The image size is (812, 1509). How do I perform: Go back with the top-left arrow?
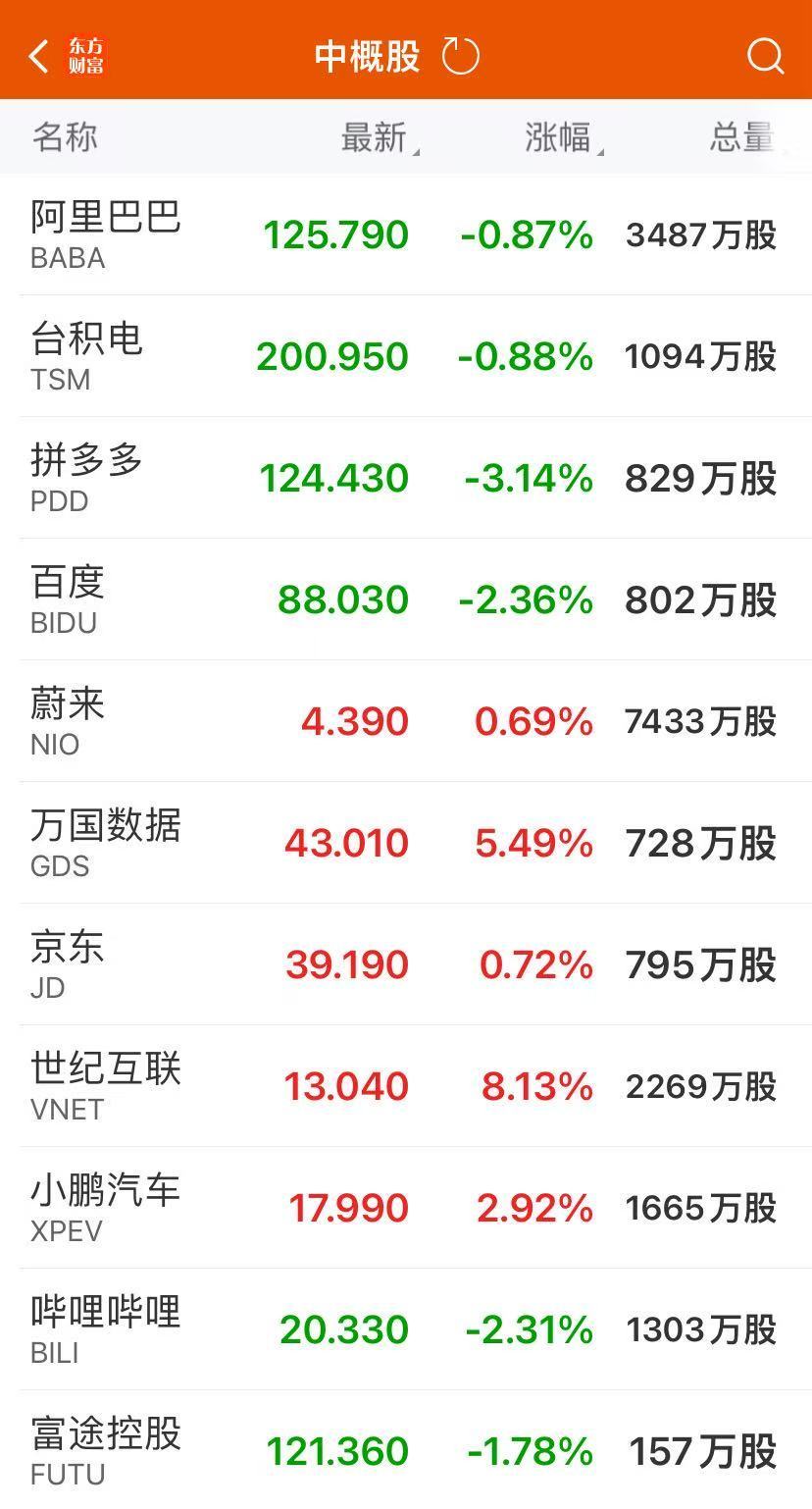point(38,56)
